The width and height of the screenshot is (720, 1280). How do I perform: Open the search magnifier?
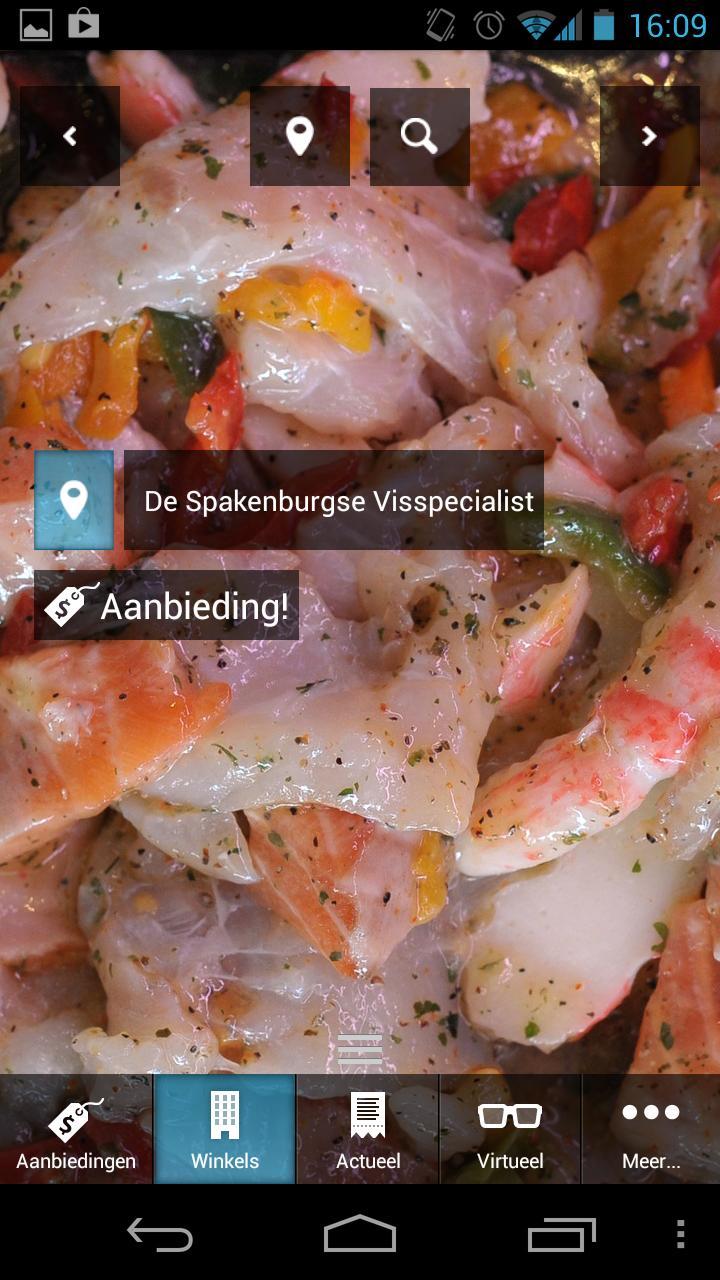click(420, 136)
